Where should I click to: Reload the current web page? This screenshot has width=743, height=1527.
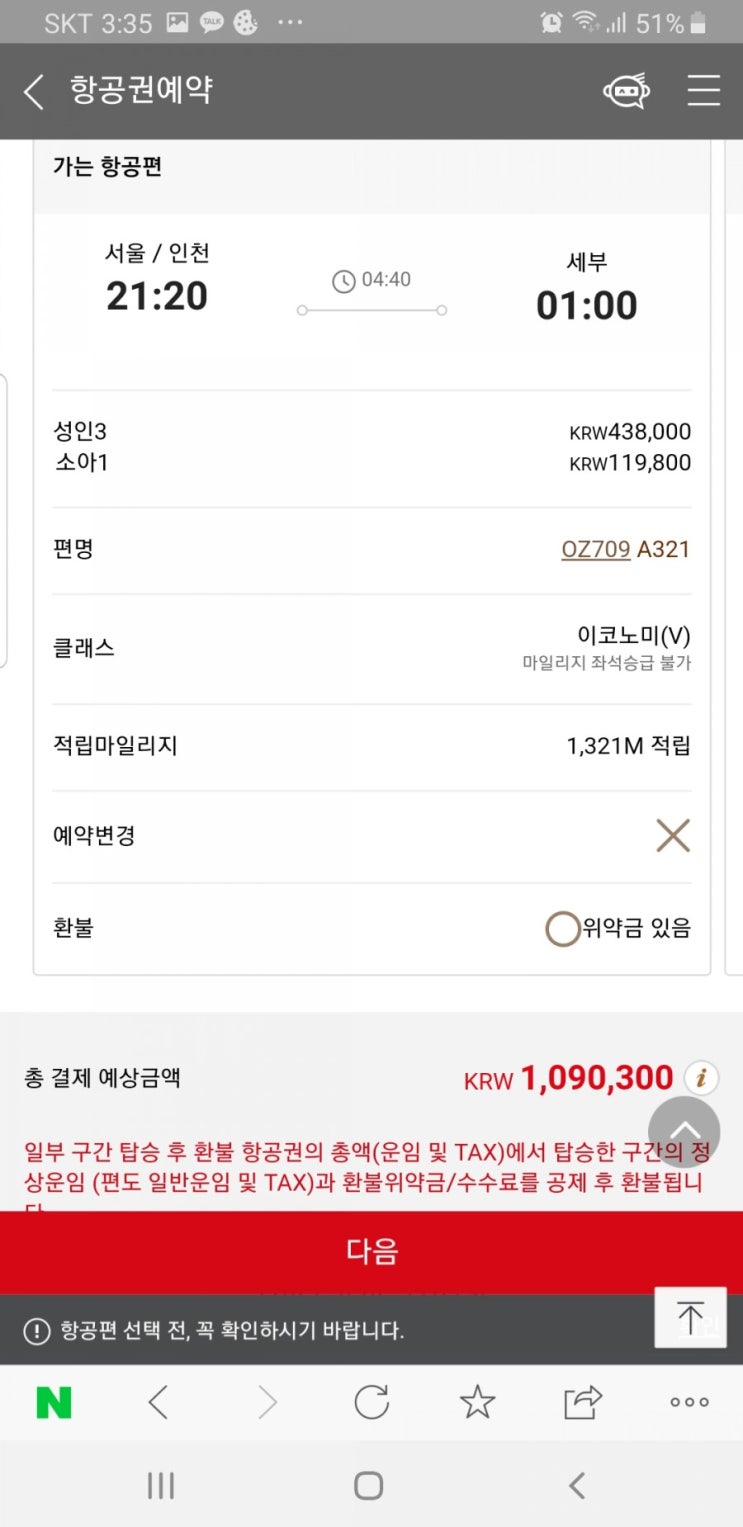coord(371,1403)
